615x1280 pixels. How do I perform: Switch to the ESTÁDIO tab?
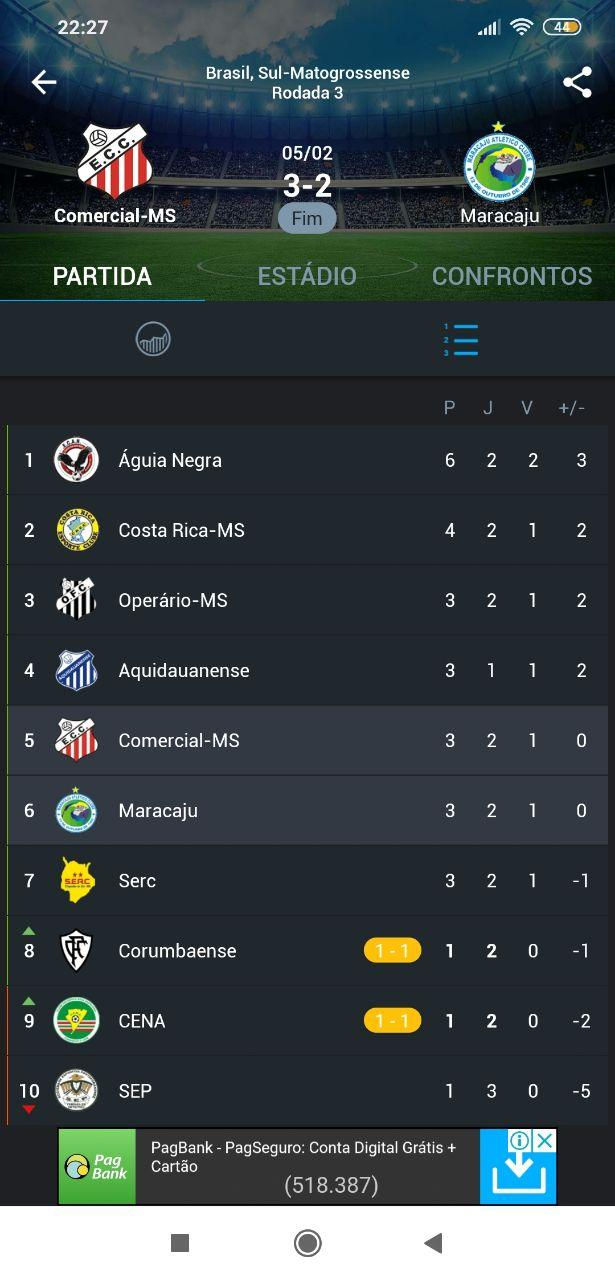click(x=307, y=276)
